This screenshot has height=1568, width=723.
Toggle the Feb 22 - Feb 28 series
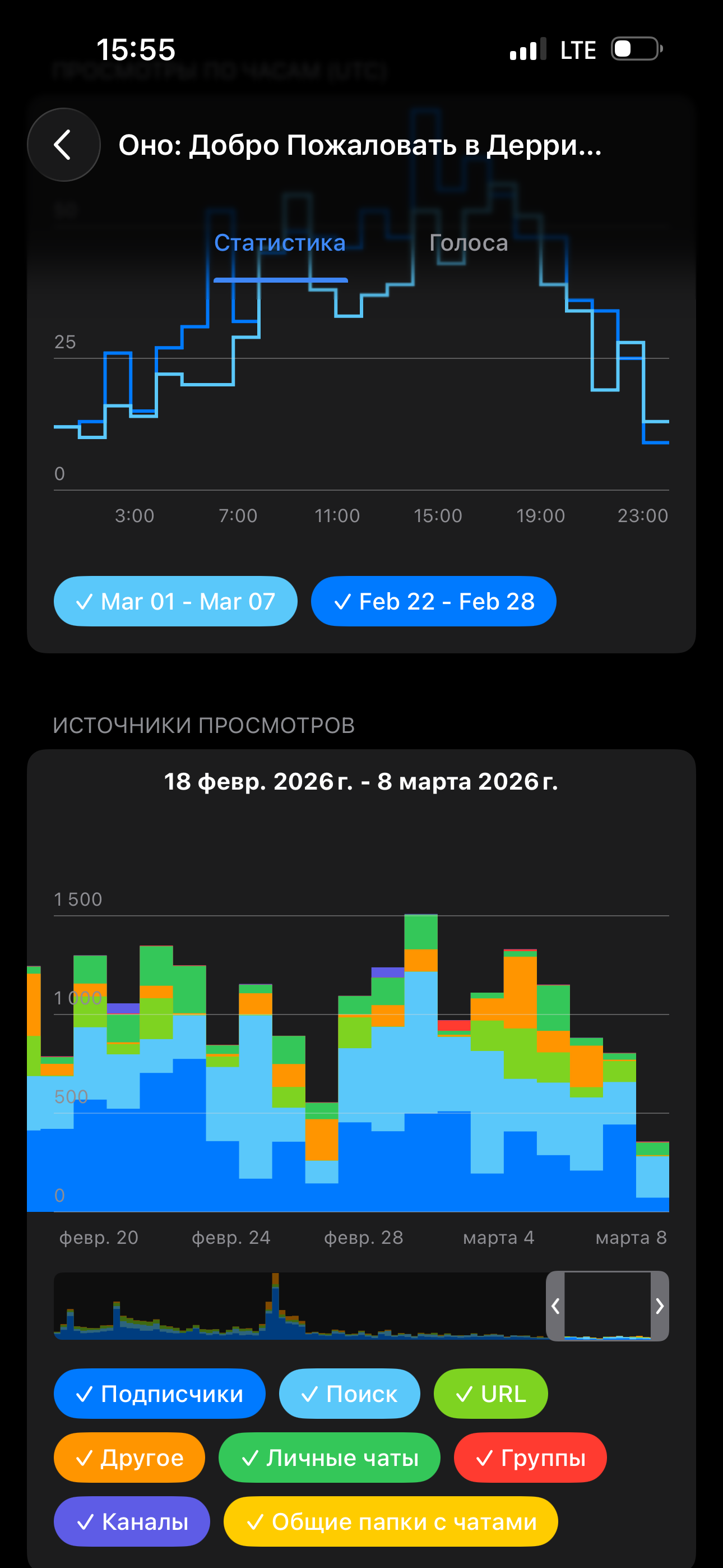pos(433,601)
